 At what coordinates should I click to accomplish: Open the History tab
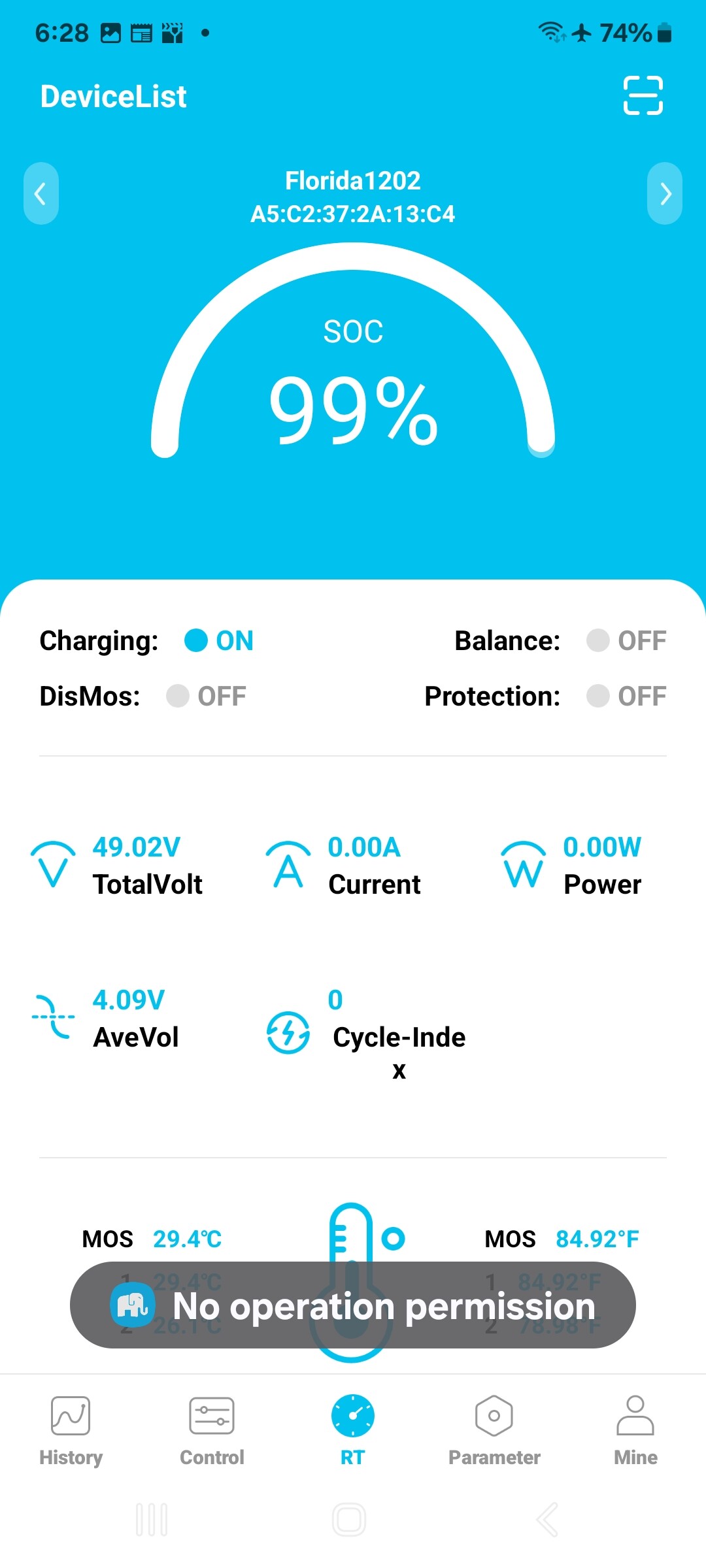pos(71,1431)
